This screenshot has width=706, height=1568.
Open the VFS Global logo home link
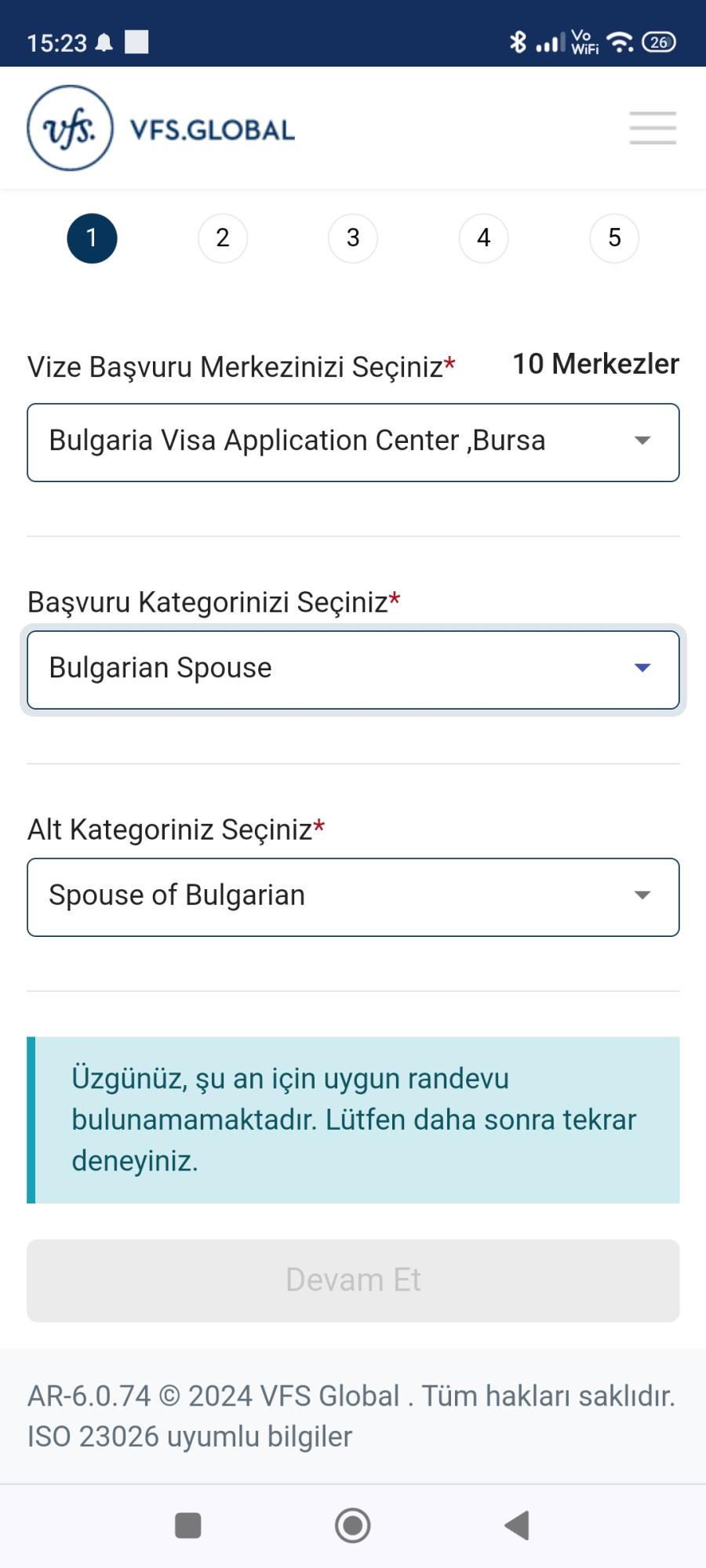[162, 128]
